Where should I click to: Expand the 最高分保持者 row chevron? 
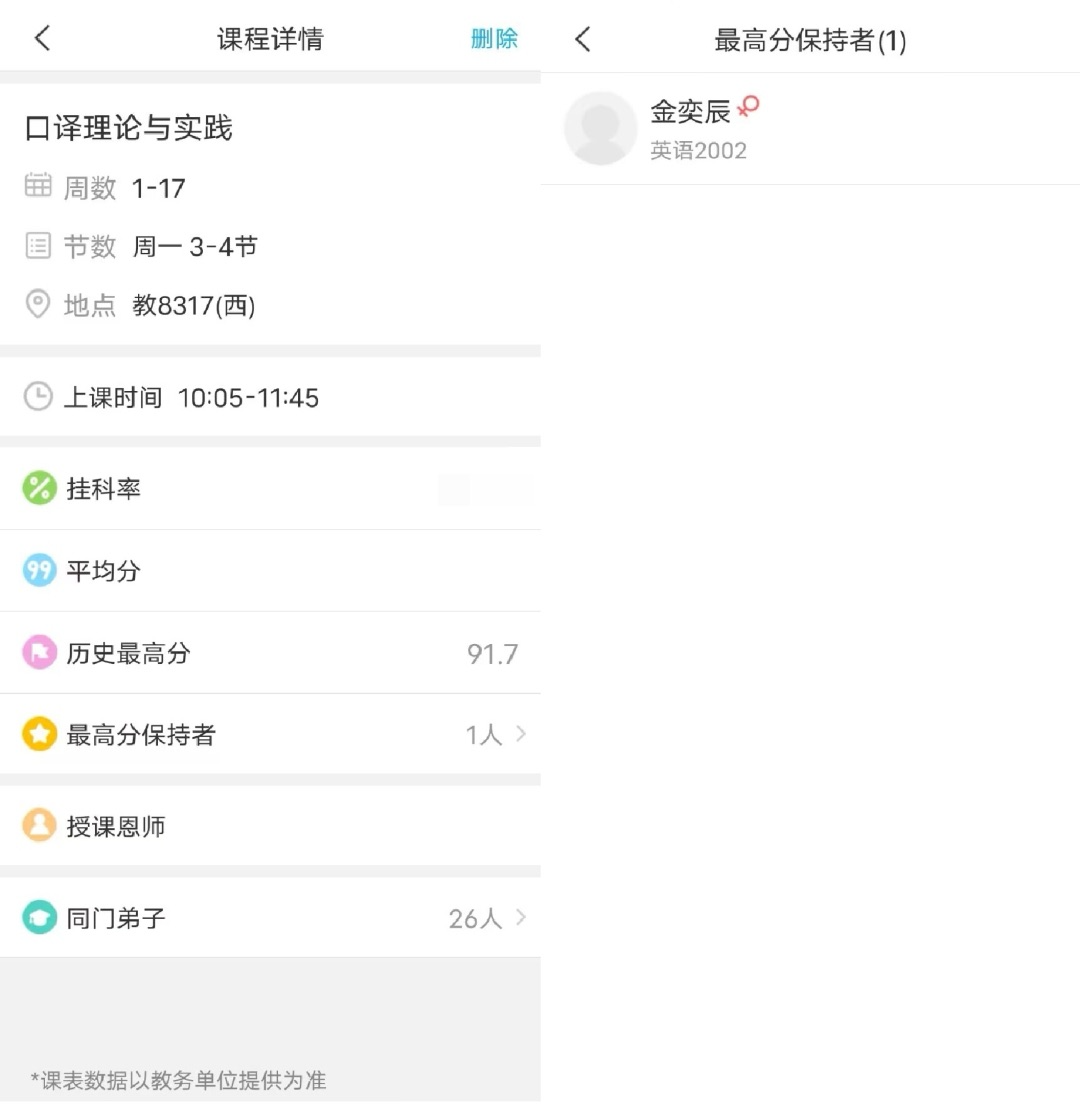point(521,734)
